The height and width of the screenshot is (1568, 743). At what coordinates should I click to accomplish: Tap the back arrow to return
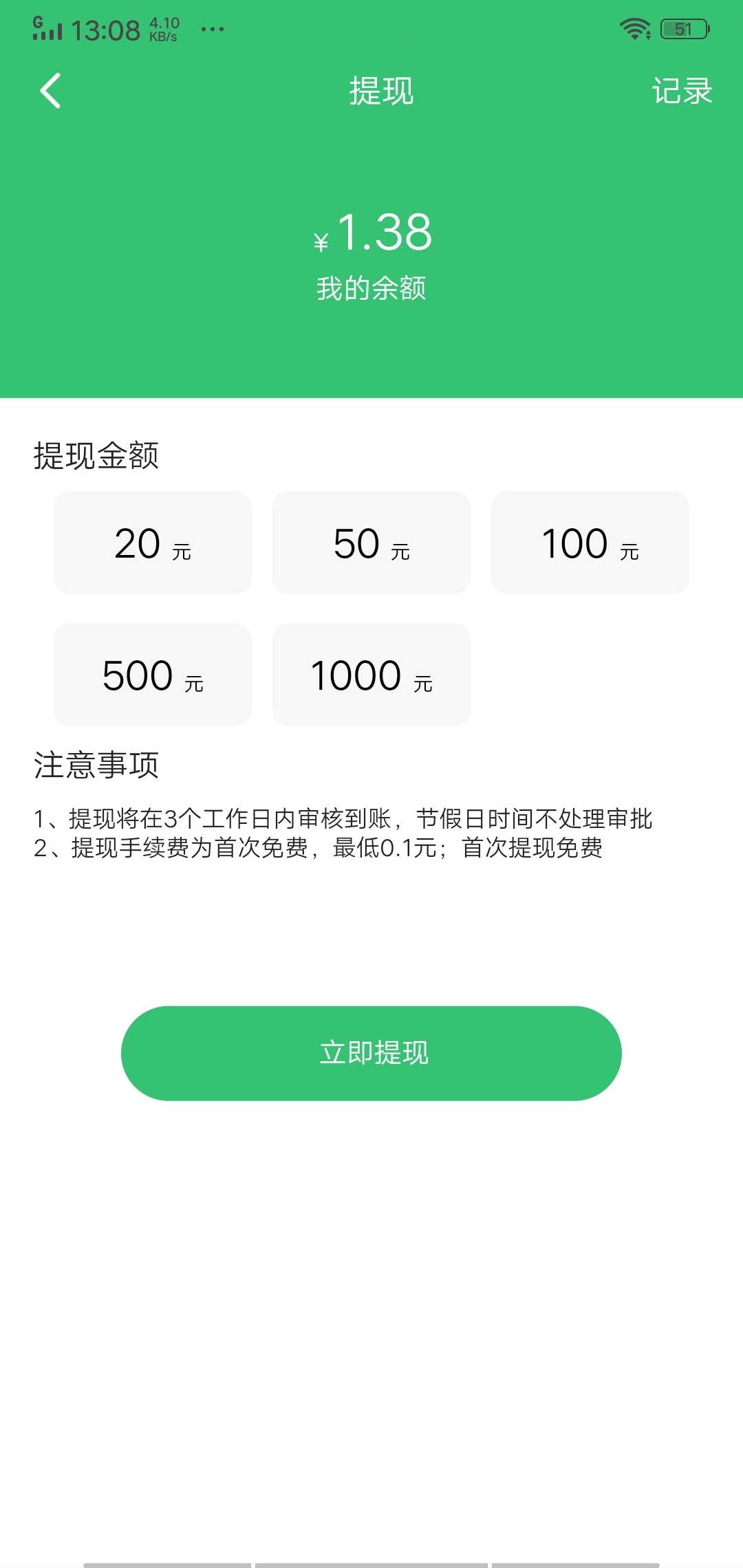(x=50, y=91)
